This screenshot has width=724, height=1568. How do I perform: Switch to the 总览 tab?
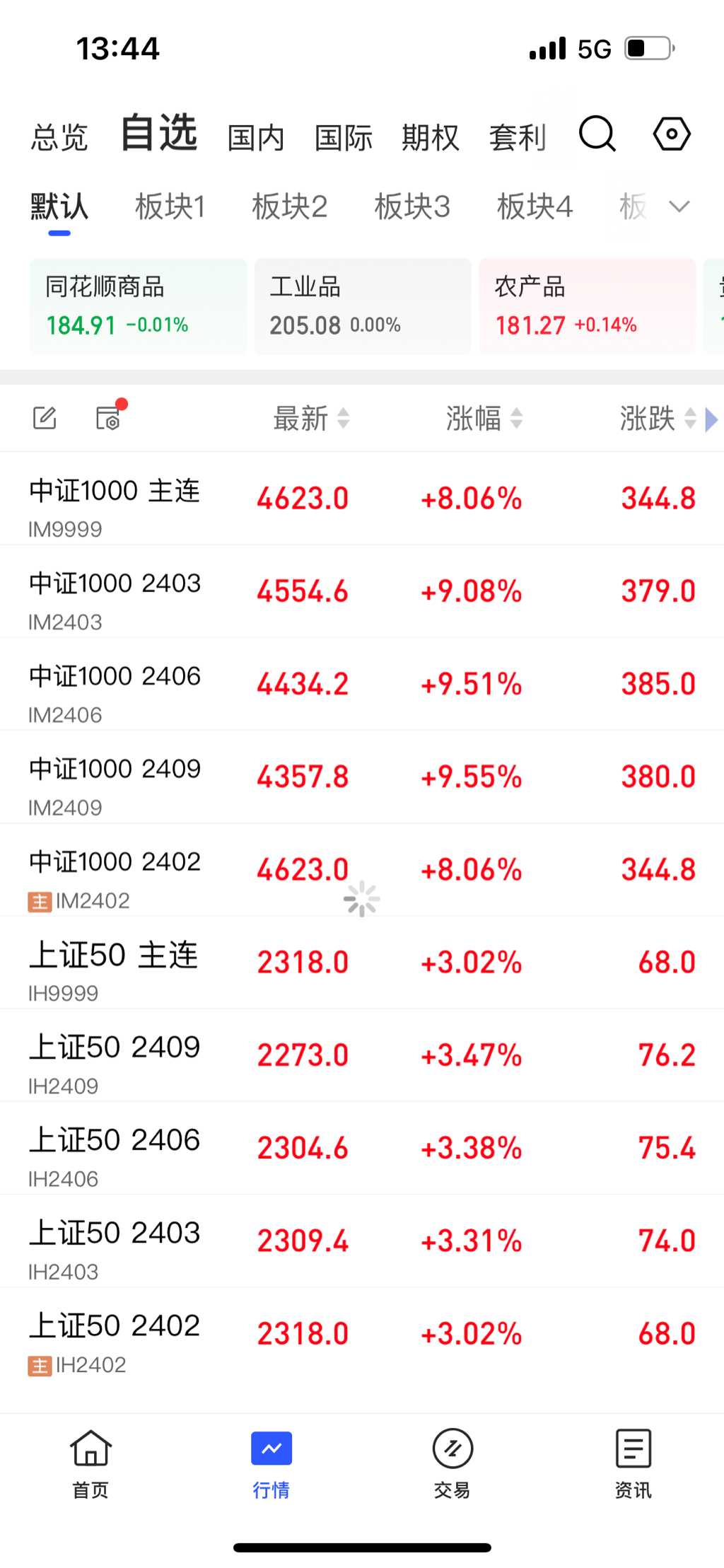tap(59, 137)
